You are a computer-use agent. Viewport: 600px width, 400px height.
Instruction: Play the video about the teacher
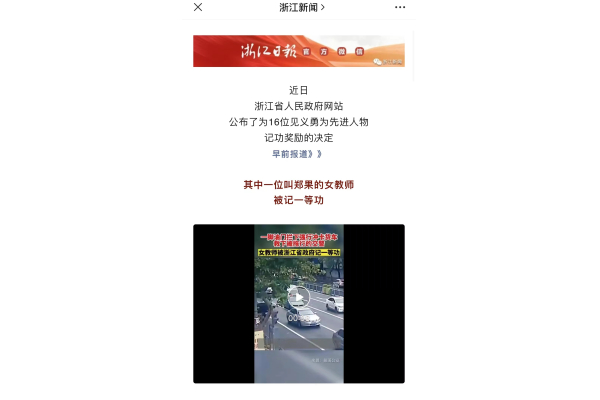(x=298, y=298)
